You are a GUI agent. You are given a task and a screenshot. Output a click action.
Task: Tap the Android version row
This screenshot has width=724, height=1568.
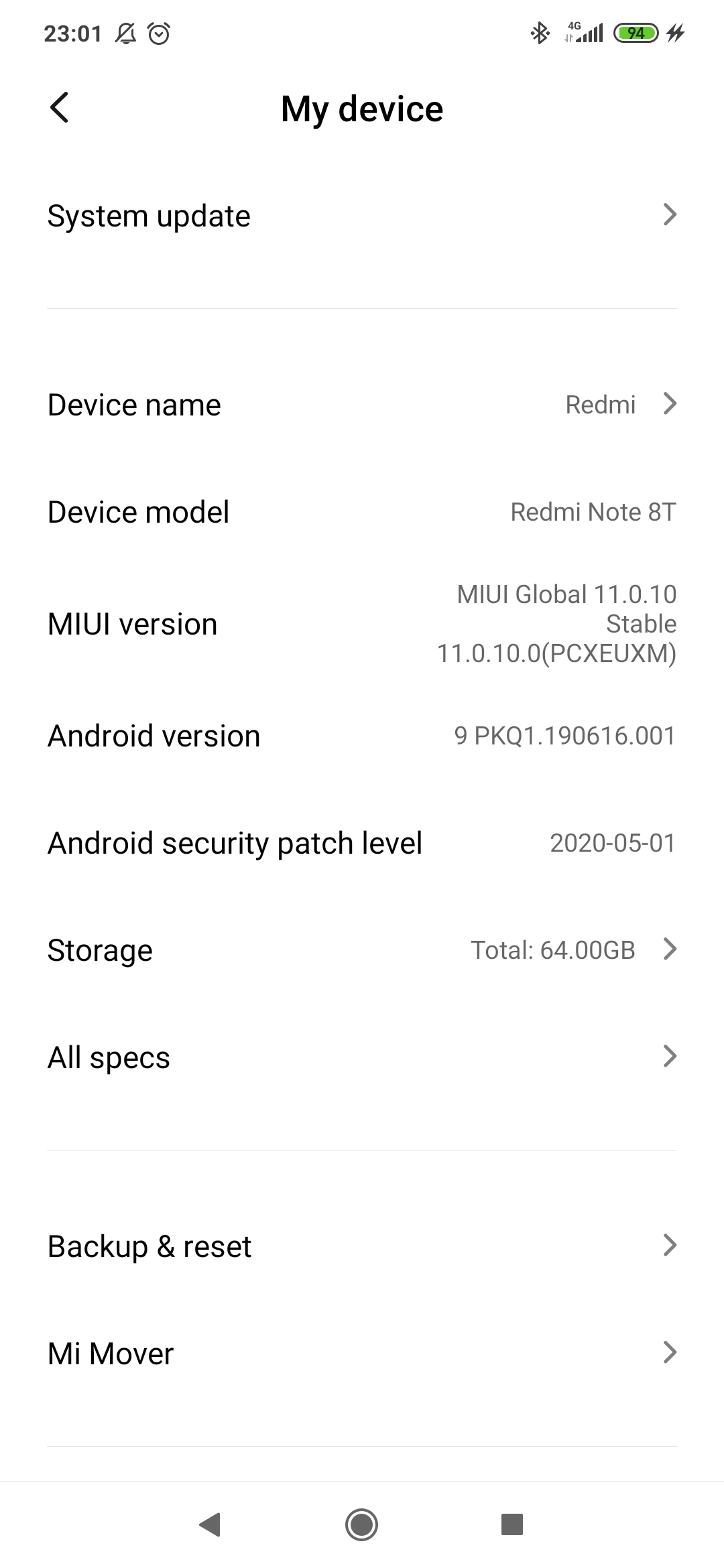(362, 736)
